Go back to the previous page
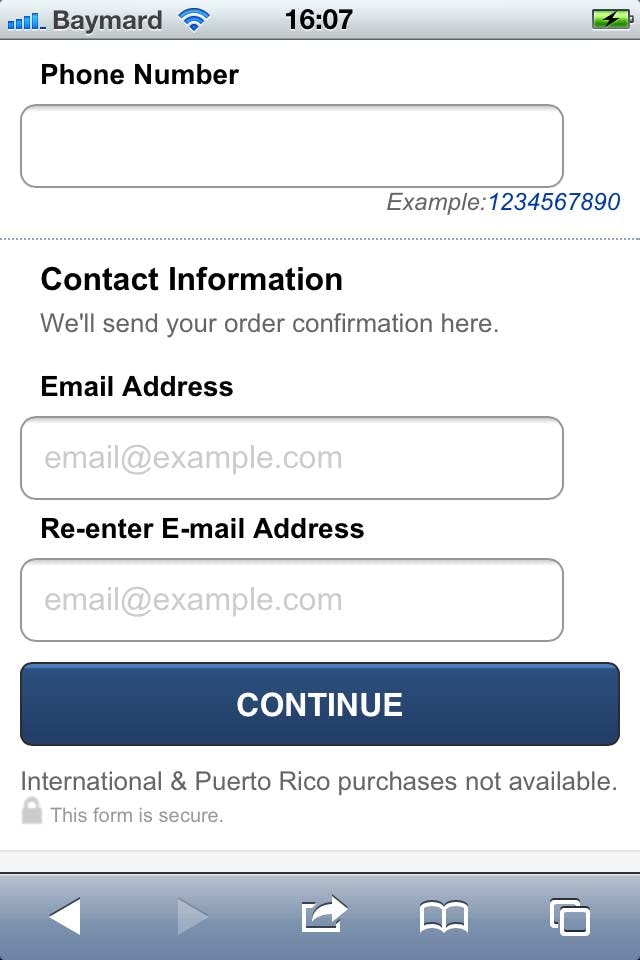Viewport: 640px width, 960px height. coord(65,916)
